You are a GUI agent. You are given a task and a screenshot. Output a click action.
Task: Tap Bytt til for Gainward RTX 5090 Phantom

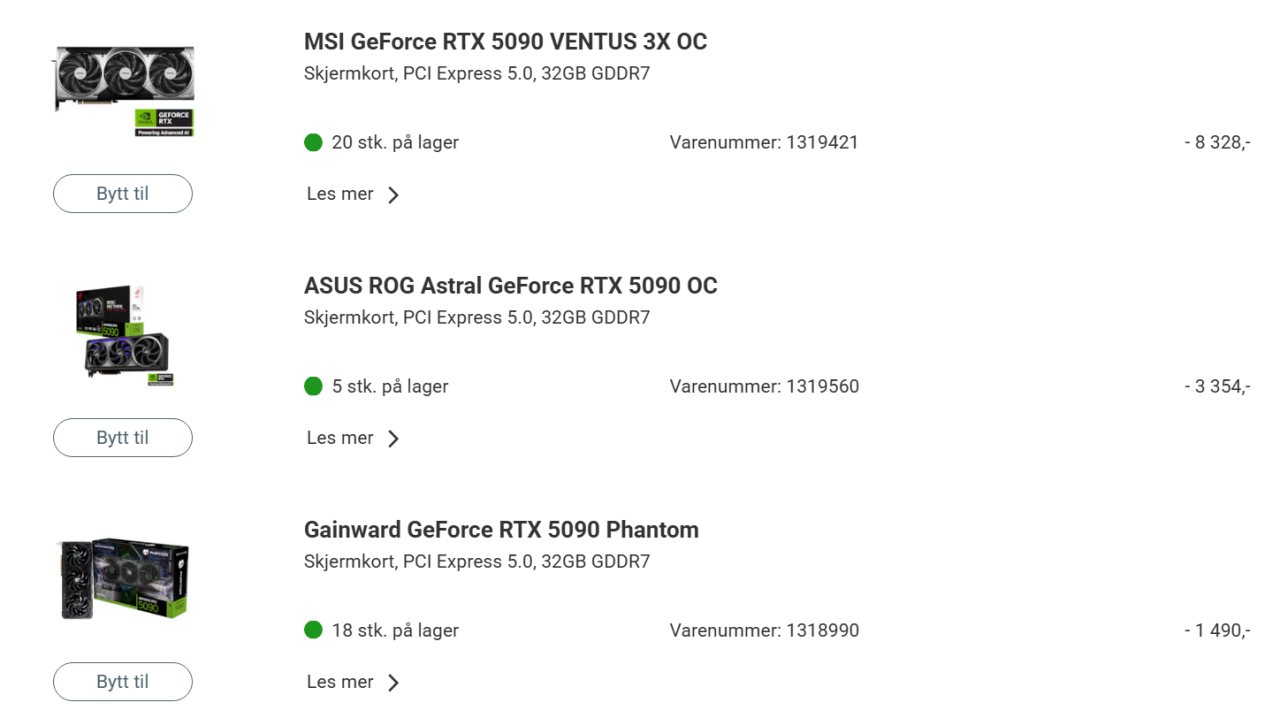[122, 682]
